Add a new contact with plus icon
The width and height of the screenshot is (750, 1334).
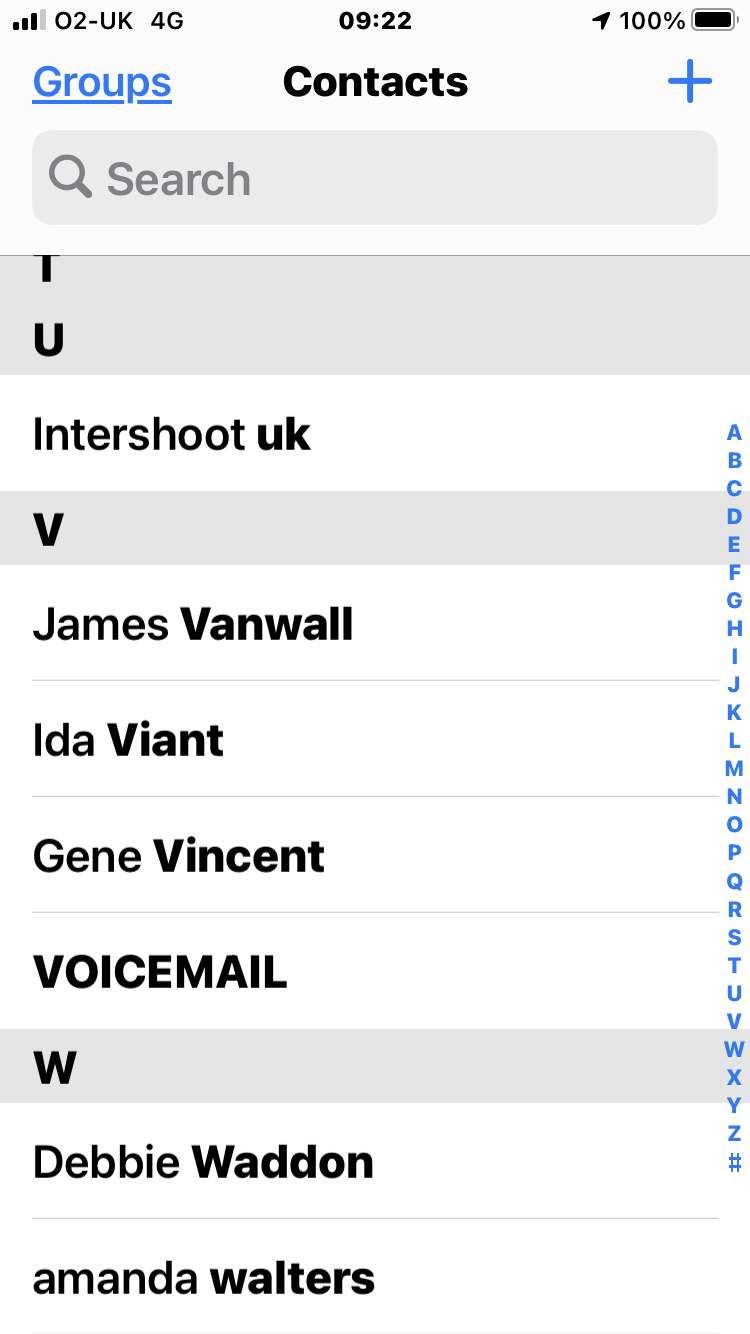tap(689, 82)
